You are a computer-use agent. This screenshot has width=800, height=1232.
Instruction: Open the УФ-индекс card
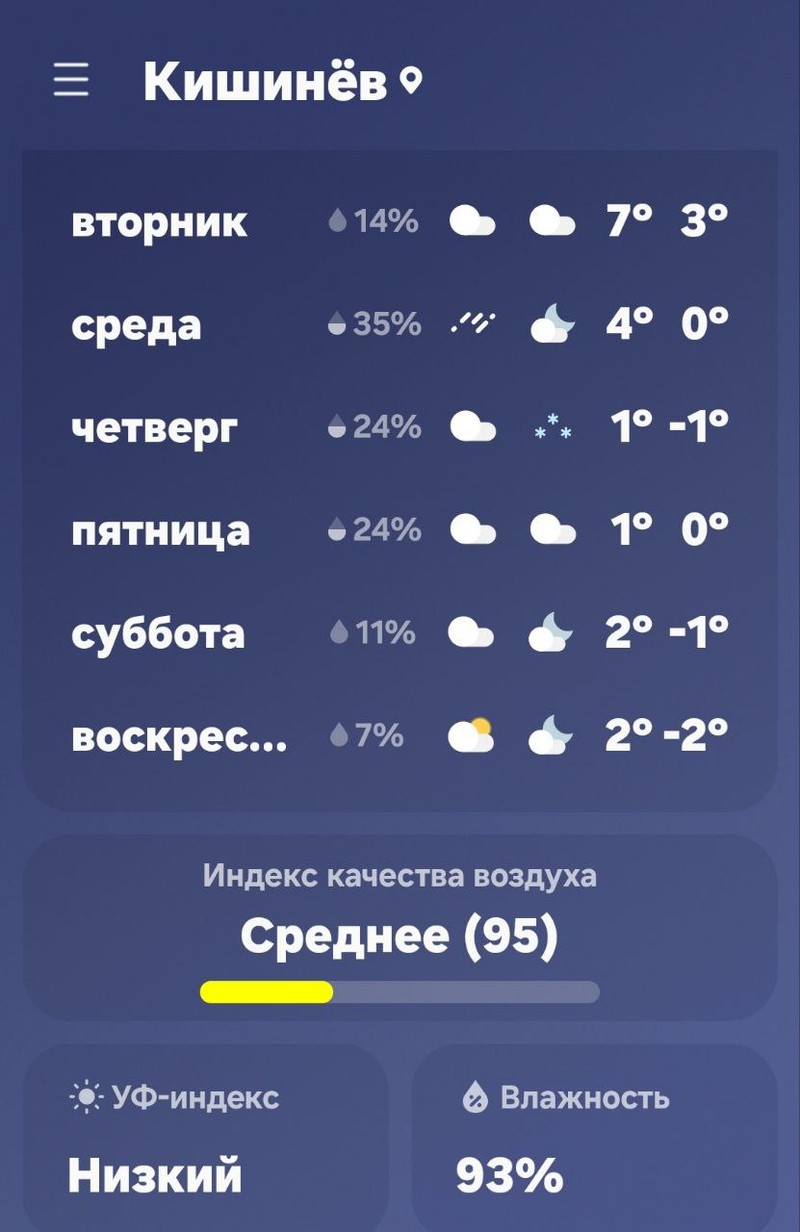pyautogui.click(x=205, y=1140)
